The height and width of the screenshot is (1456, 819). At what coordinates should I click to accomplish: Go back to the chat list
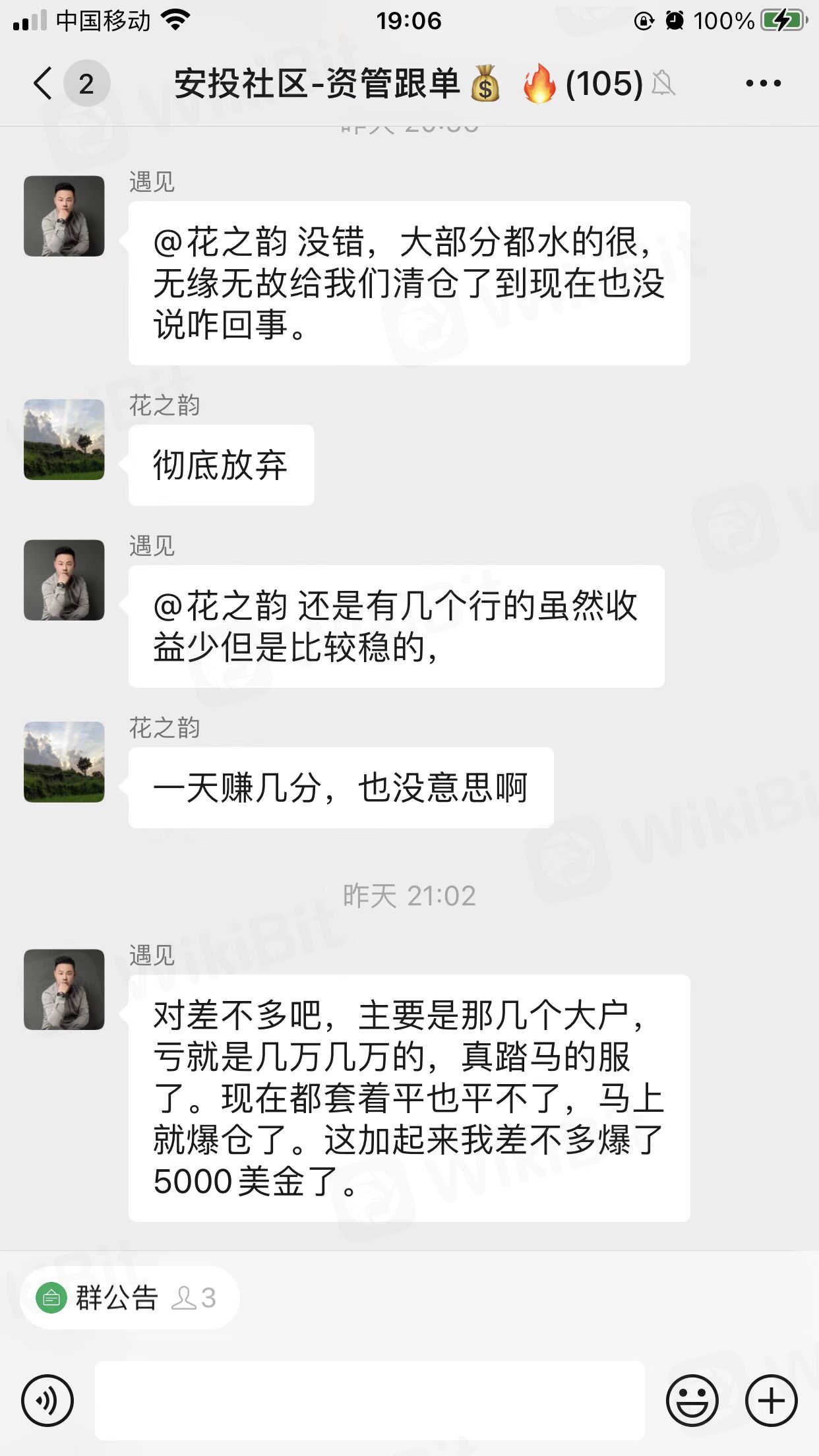point(44,84)
